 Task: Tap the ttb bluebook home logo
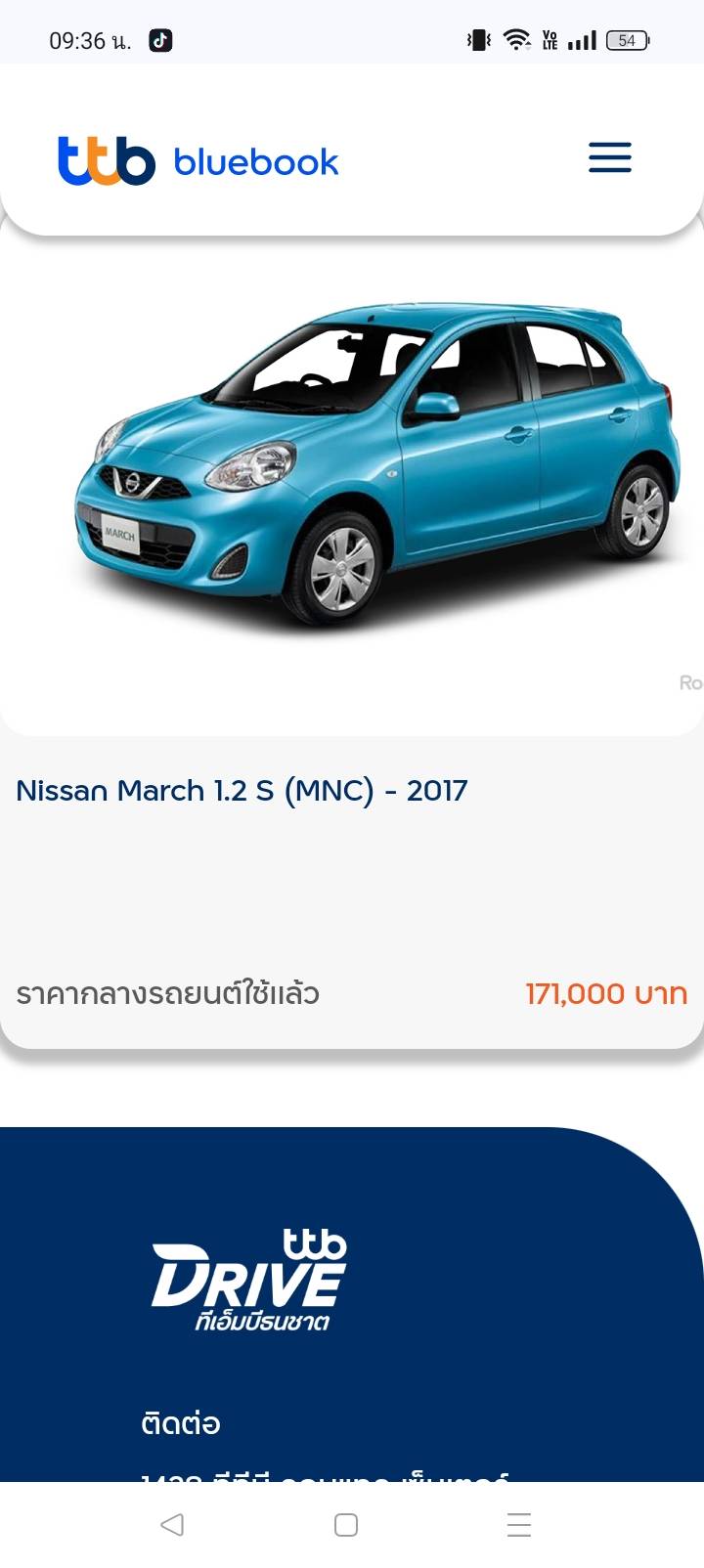(x=198, y=160)
